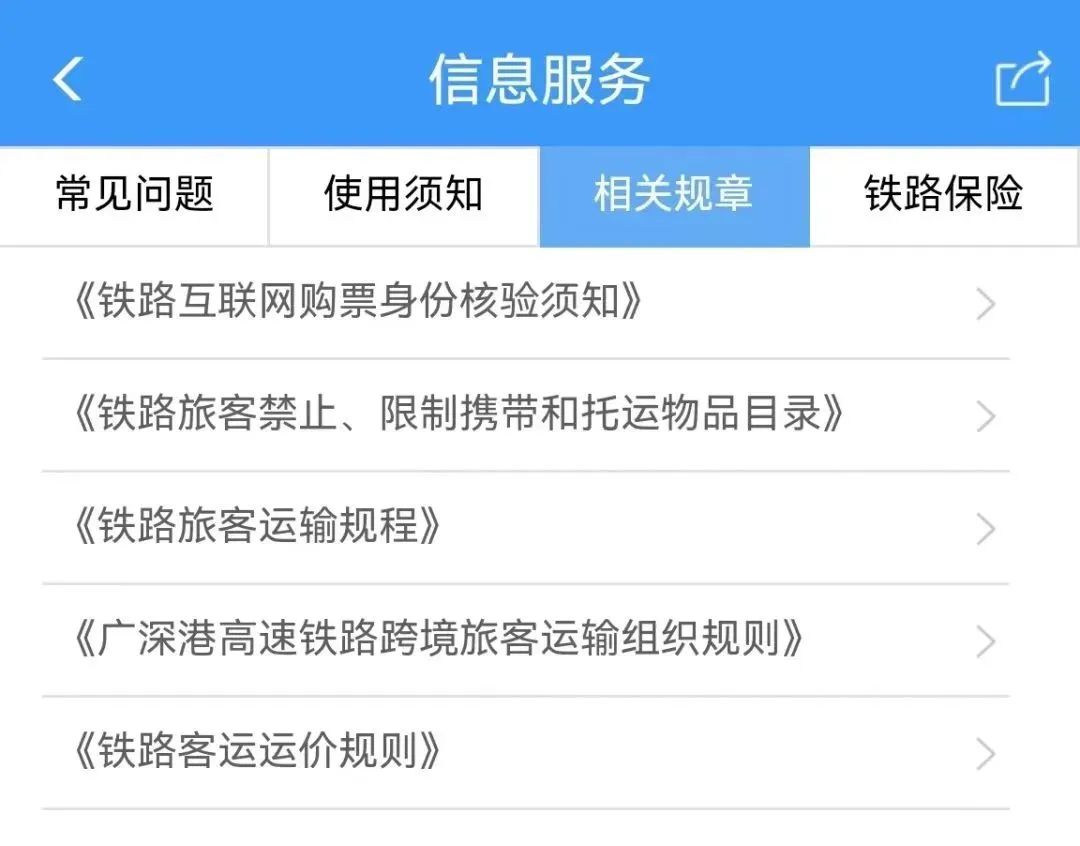Switch to the 常见问题 tab

click(134, 196)
